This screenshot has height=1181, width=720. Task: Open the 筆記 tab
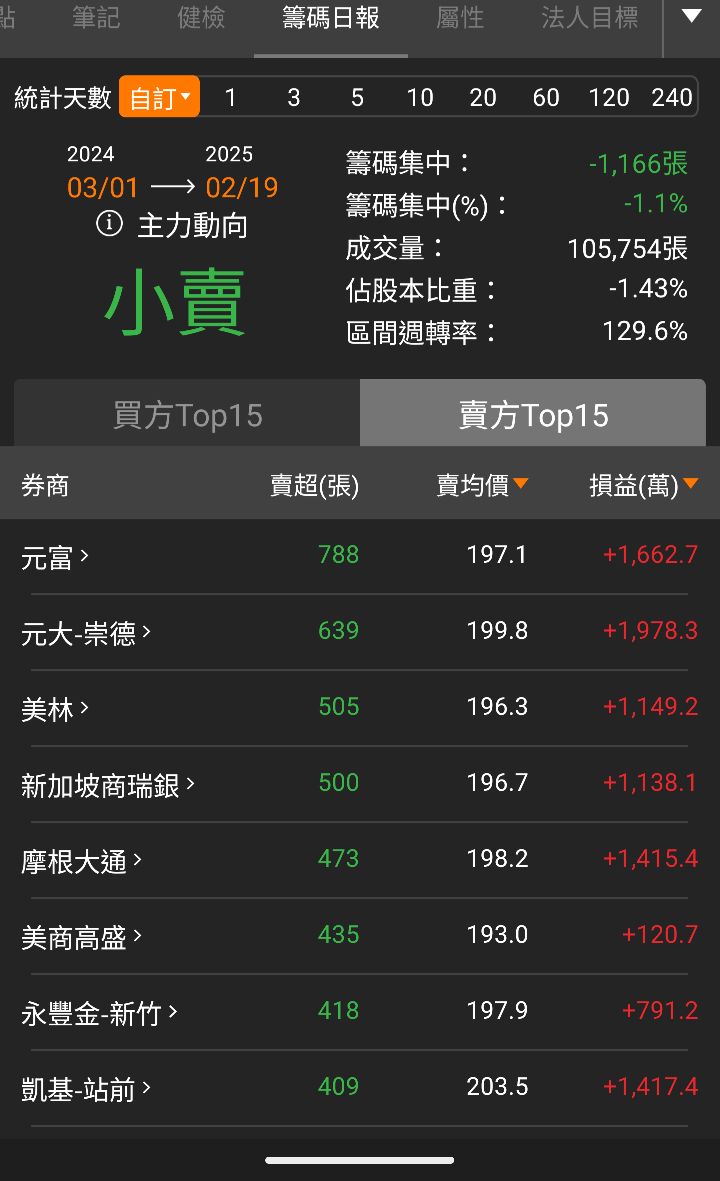click(x=96, y=18)
